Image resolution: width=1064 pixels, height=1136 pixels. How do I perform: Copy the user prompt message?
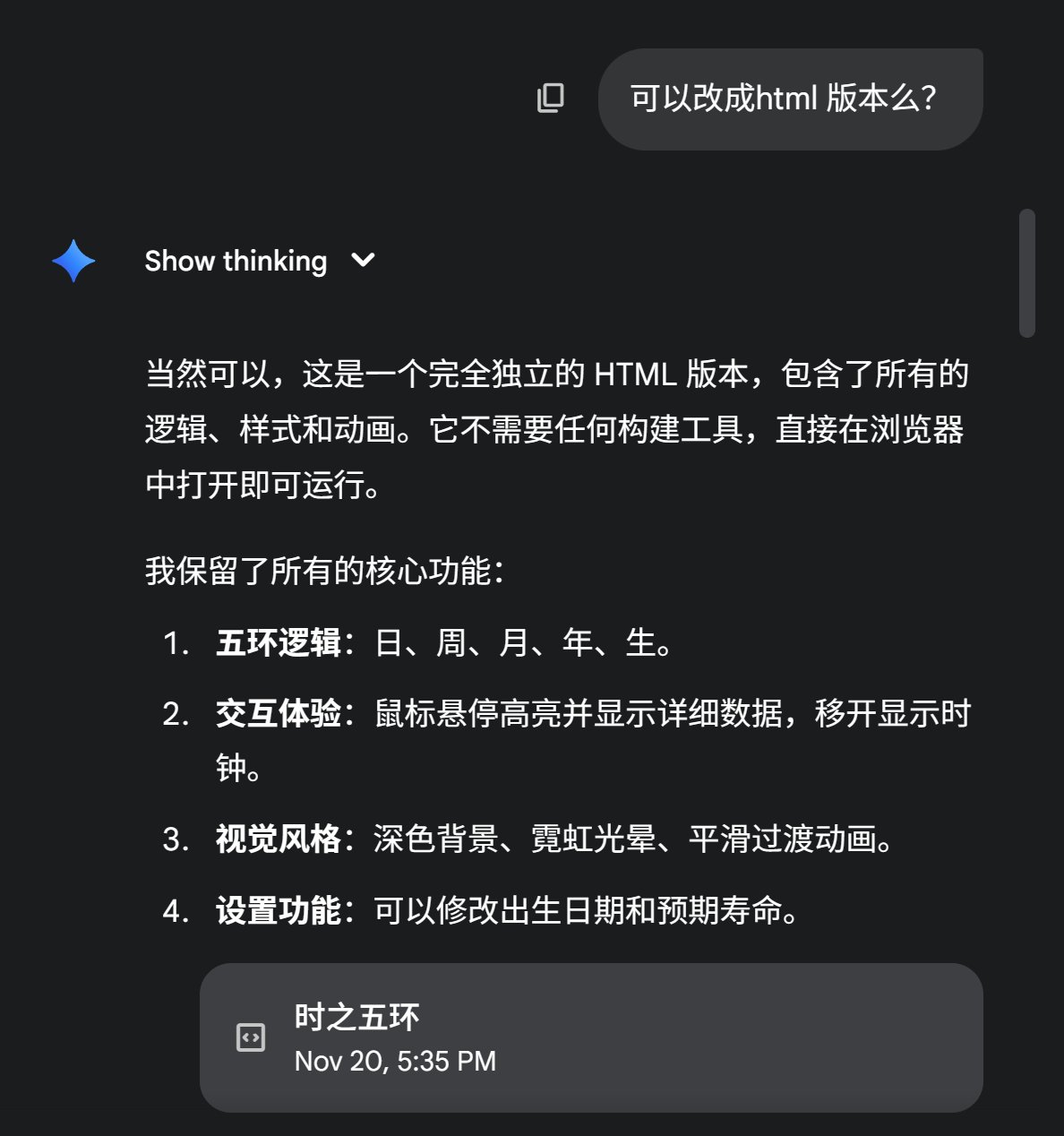[550, 98]
